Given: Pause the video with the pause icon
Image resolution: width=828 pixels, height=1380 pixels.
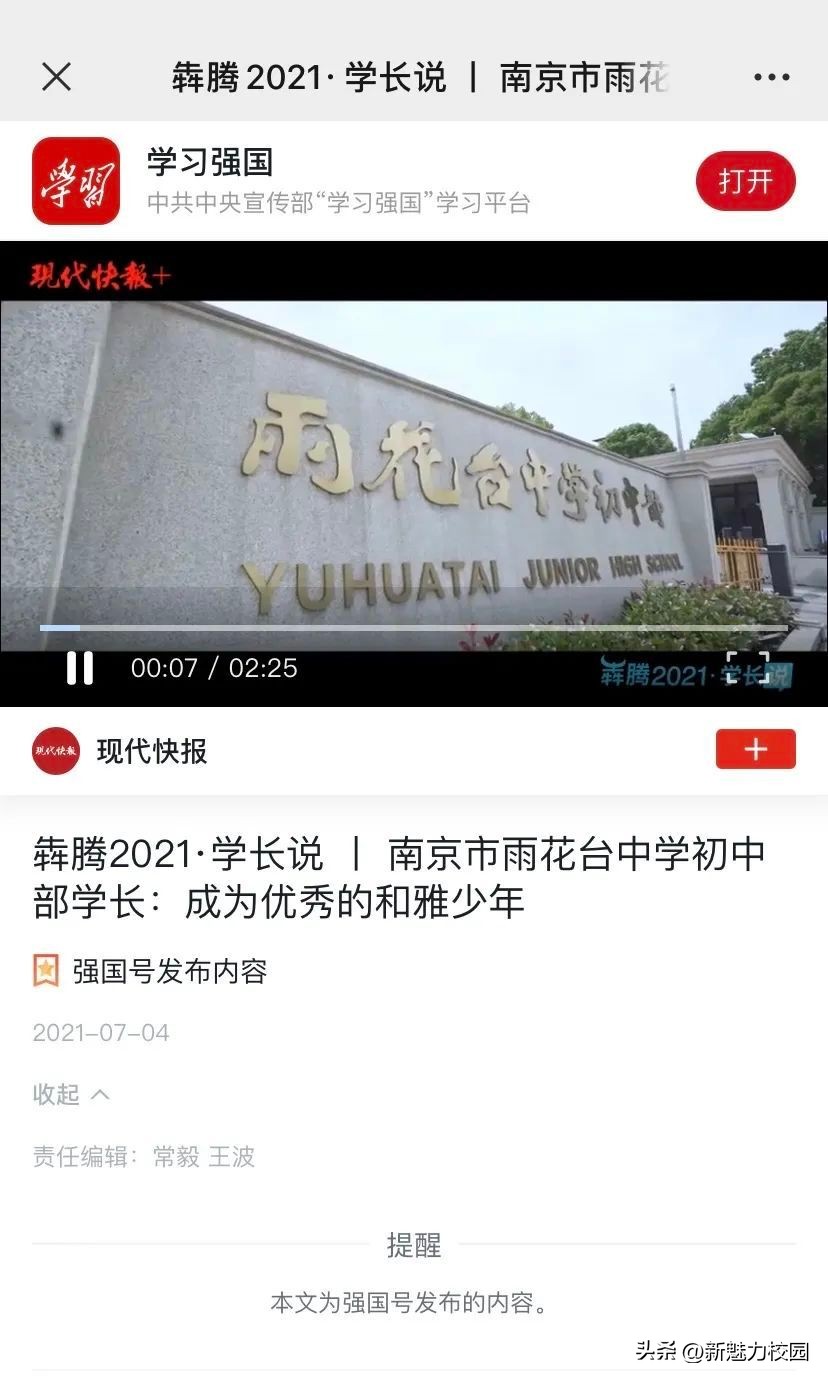Looking at the screenshot, I should (x=80, y=668).
